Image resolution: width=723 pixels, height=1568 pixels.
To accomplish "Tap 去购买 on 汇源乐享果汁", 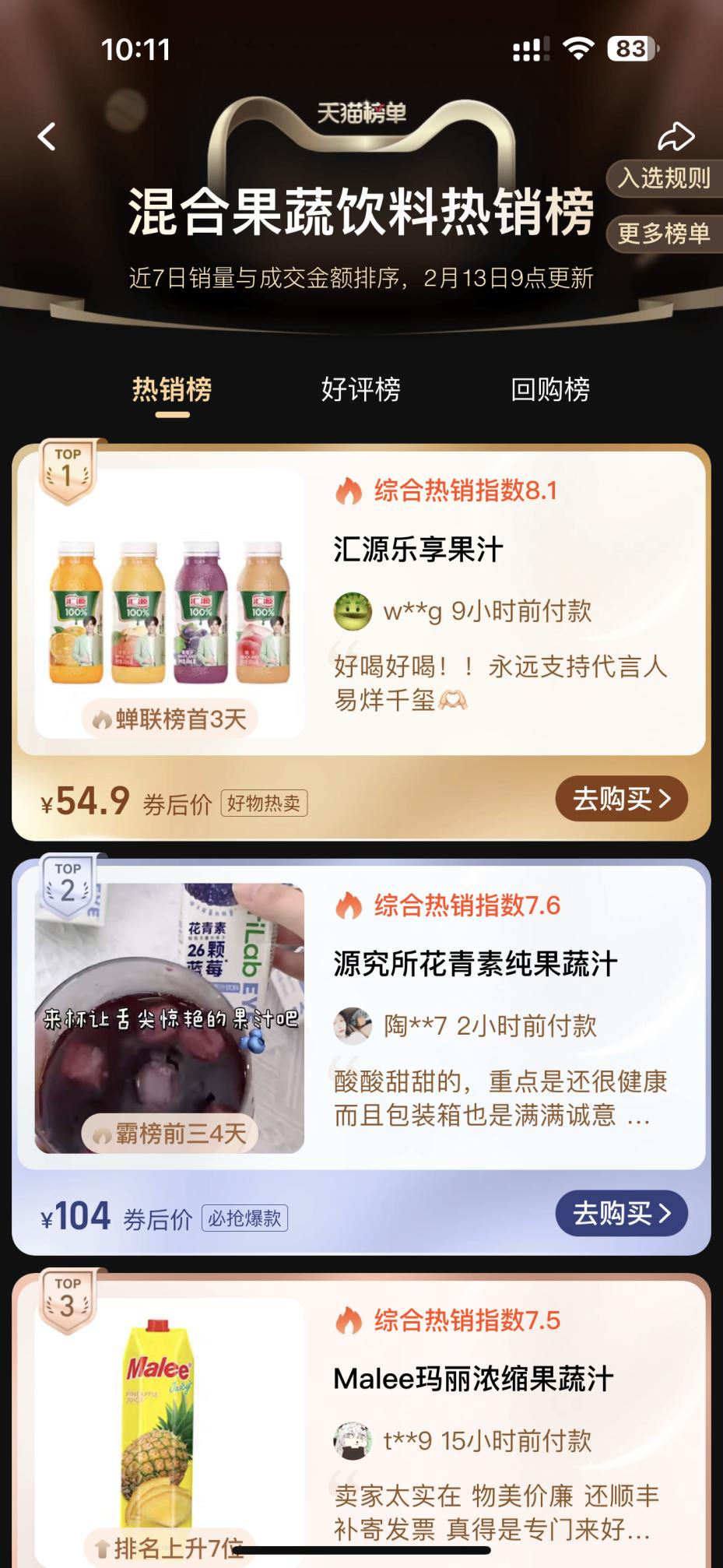I will [620, 799].
